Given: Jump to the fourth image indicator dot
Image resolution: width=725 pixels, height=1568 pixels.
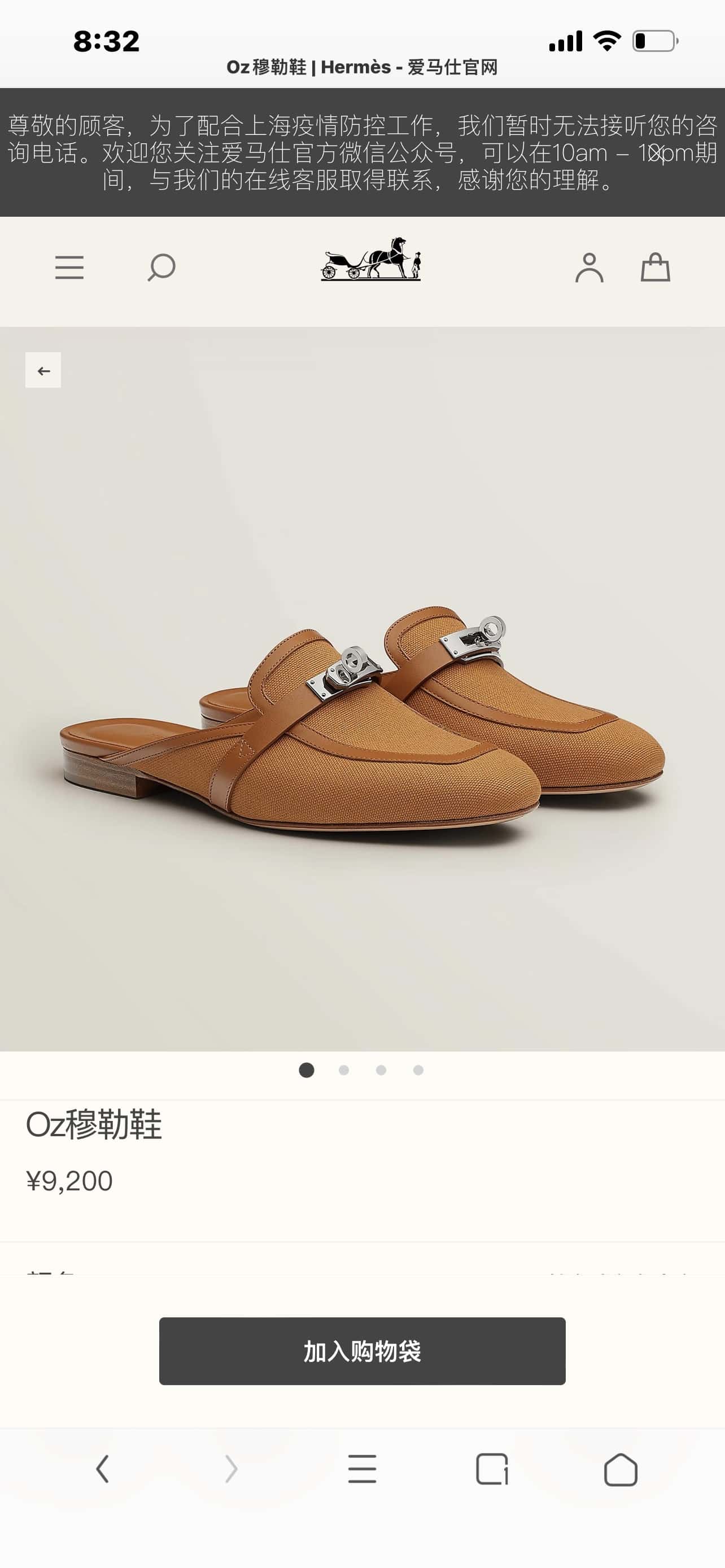Looking at the screenshot, I should point(418,1070).
